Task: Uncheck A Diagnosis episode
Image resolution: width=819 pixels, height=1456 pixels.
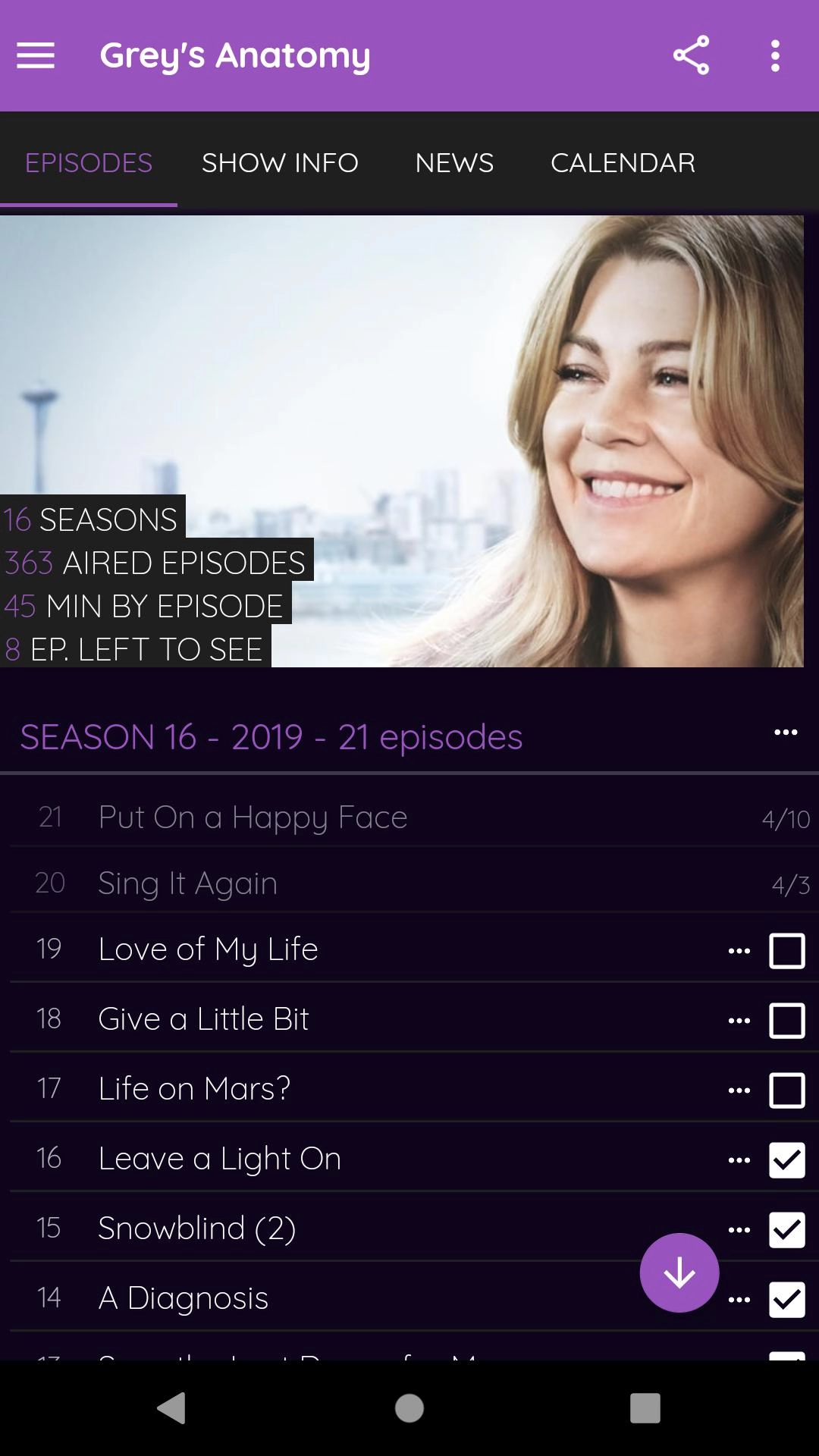Action: tap(786, 1300)
